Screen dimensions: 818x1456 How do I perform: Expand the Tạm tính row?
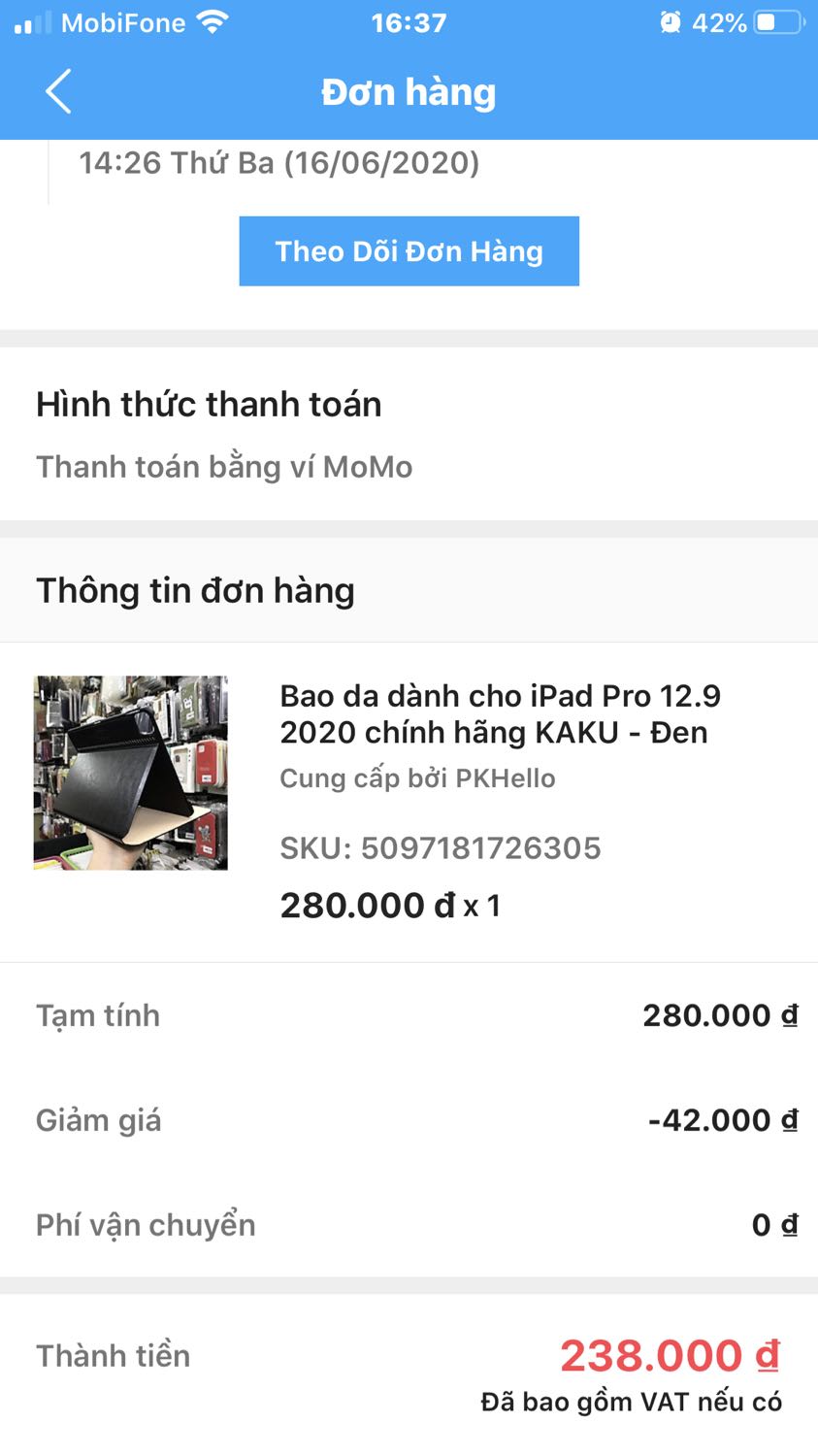[x=409, y=1015]
